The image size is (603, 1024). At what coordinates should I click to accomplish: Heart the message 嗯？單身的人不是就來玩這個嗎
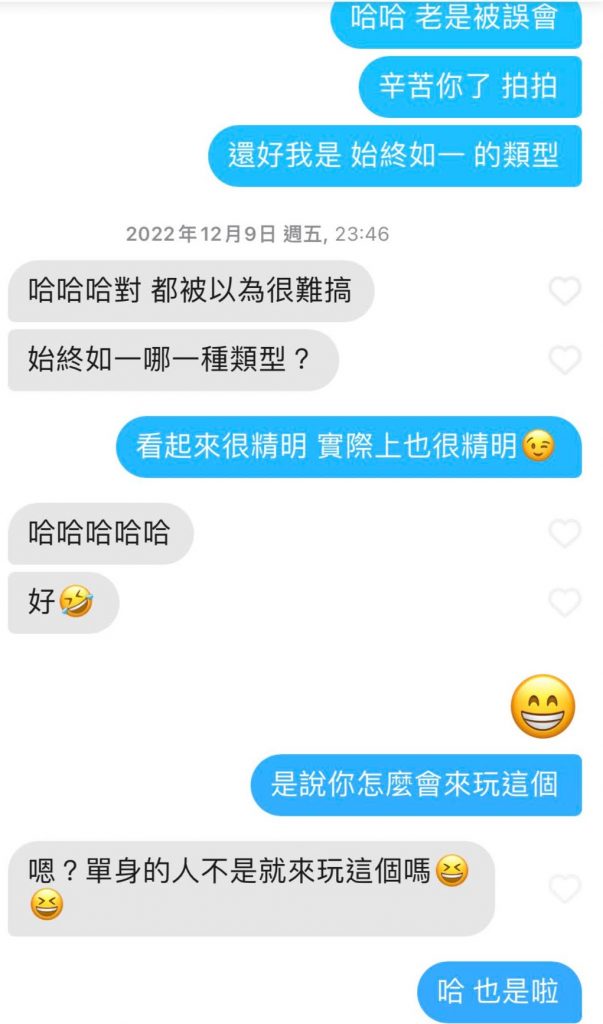click(x=565, y=889)
